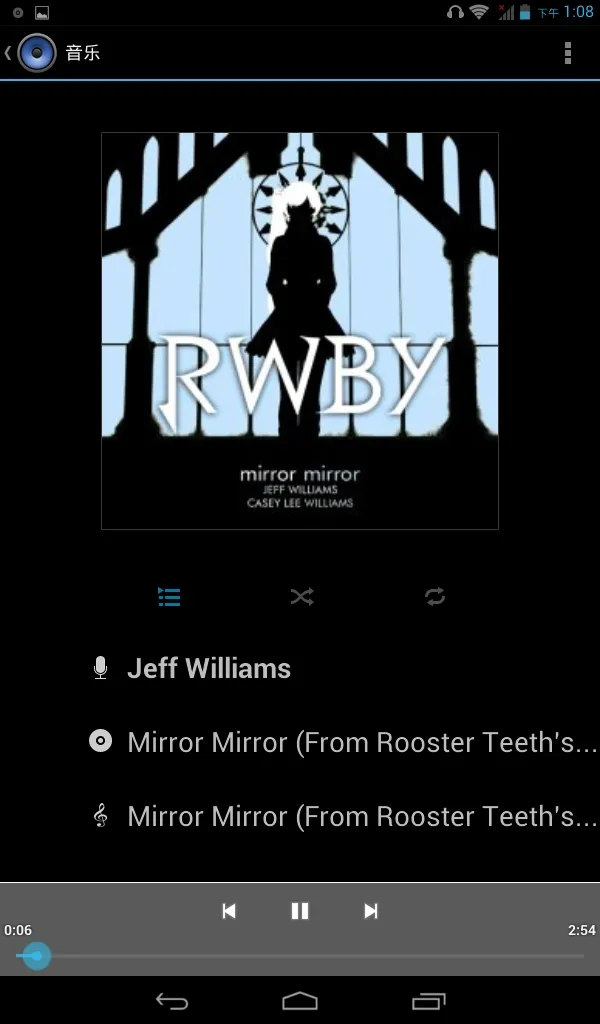The height and width of the screenshot is (1024, 600).
Task: Skip to the previous track
Action: 229,911
